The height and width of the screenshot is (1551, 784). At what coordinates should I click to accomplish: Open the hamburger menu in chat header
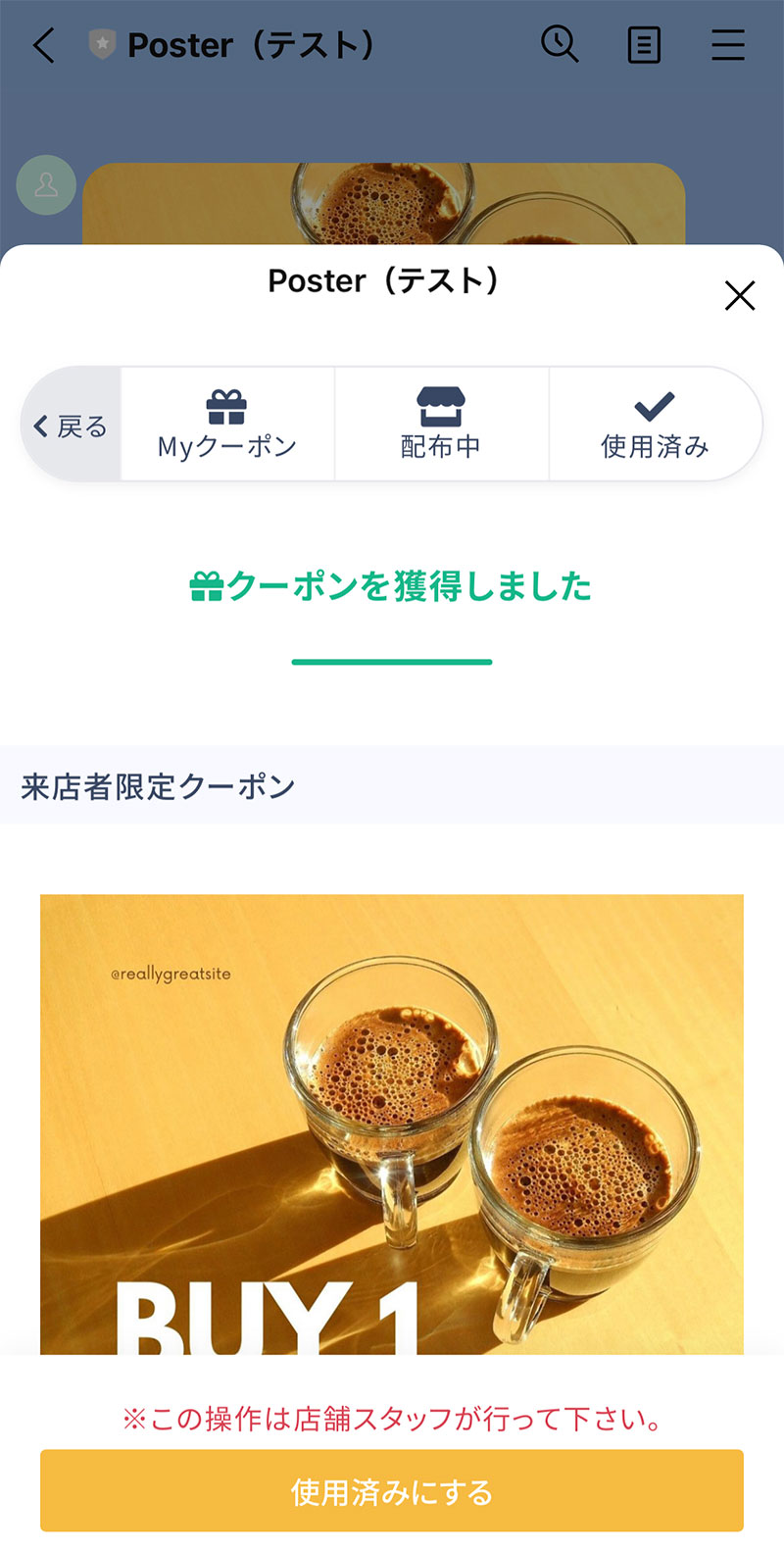tap(728, 45)
